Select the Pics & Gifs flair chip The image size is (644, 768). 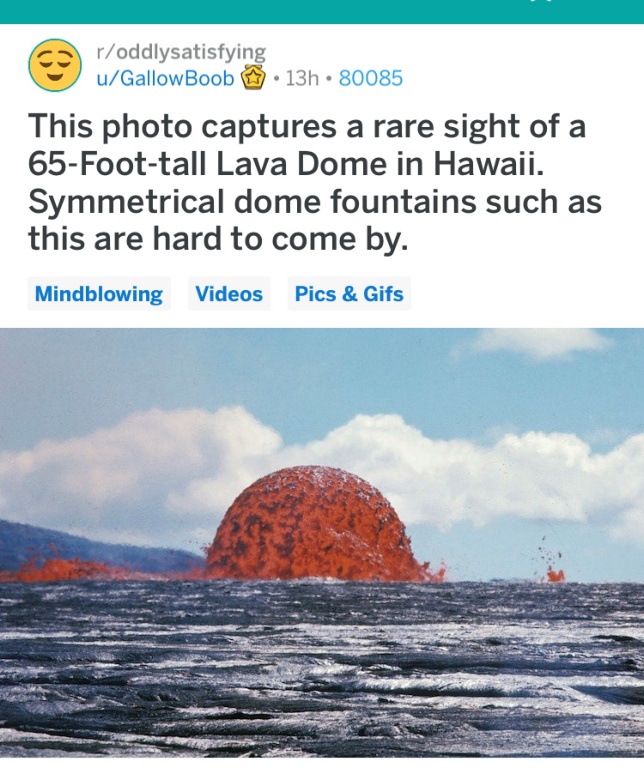click(349, 294)
